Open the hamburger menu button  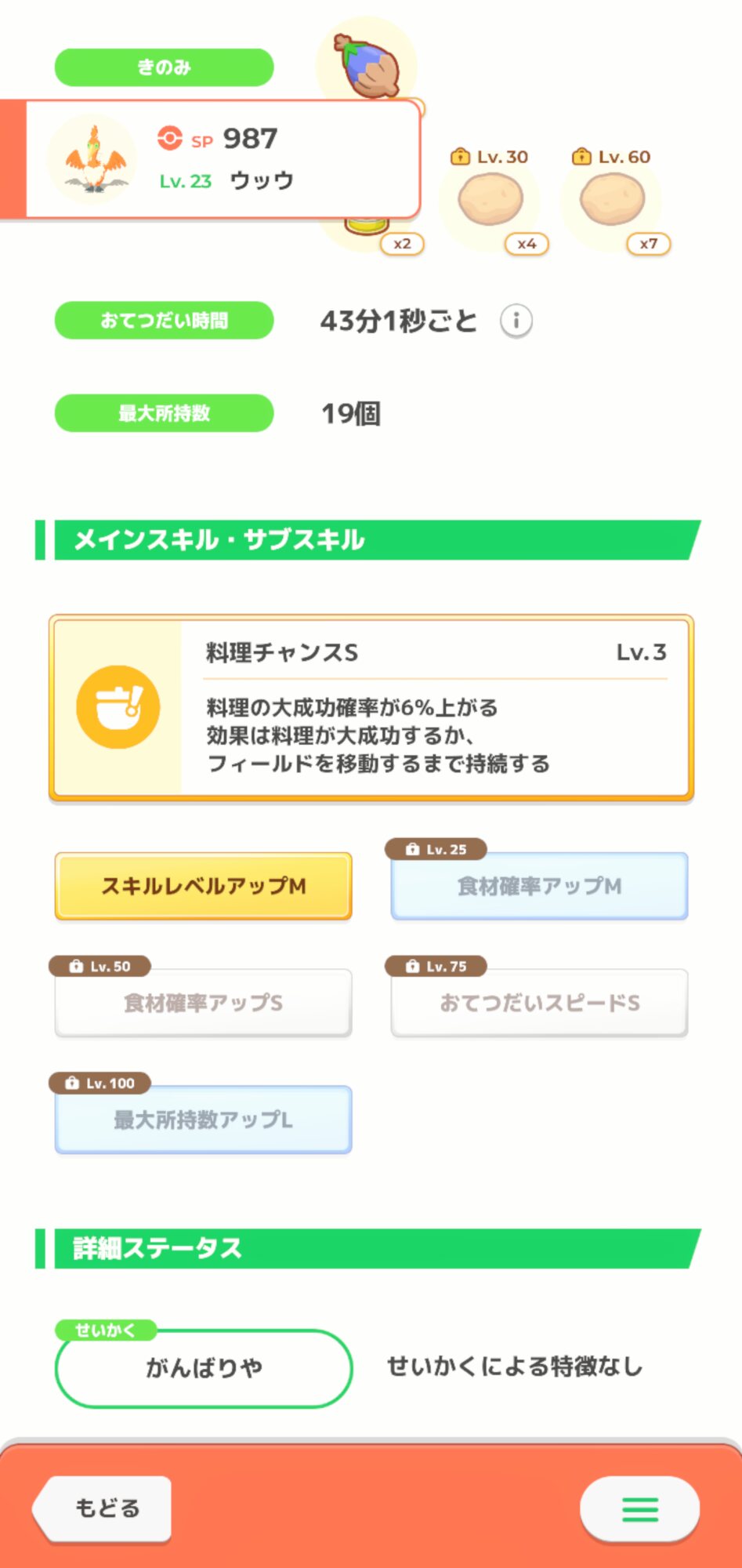coord(639,1508)
